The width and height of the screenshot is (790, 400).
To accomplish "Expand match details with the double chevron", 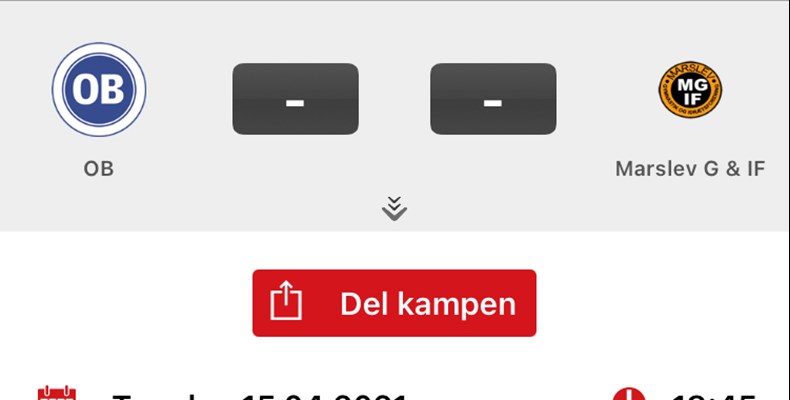I will 395,208.
